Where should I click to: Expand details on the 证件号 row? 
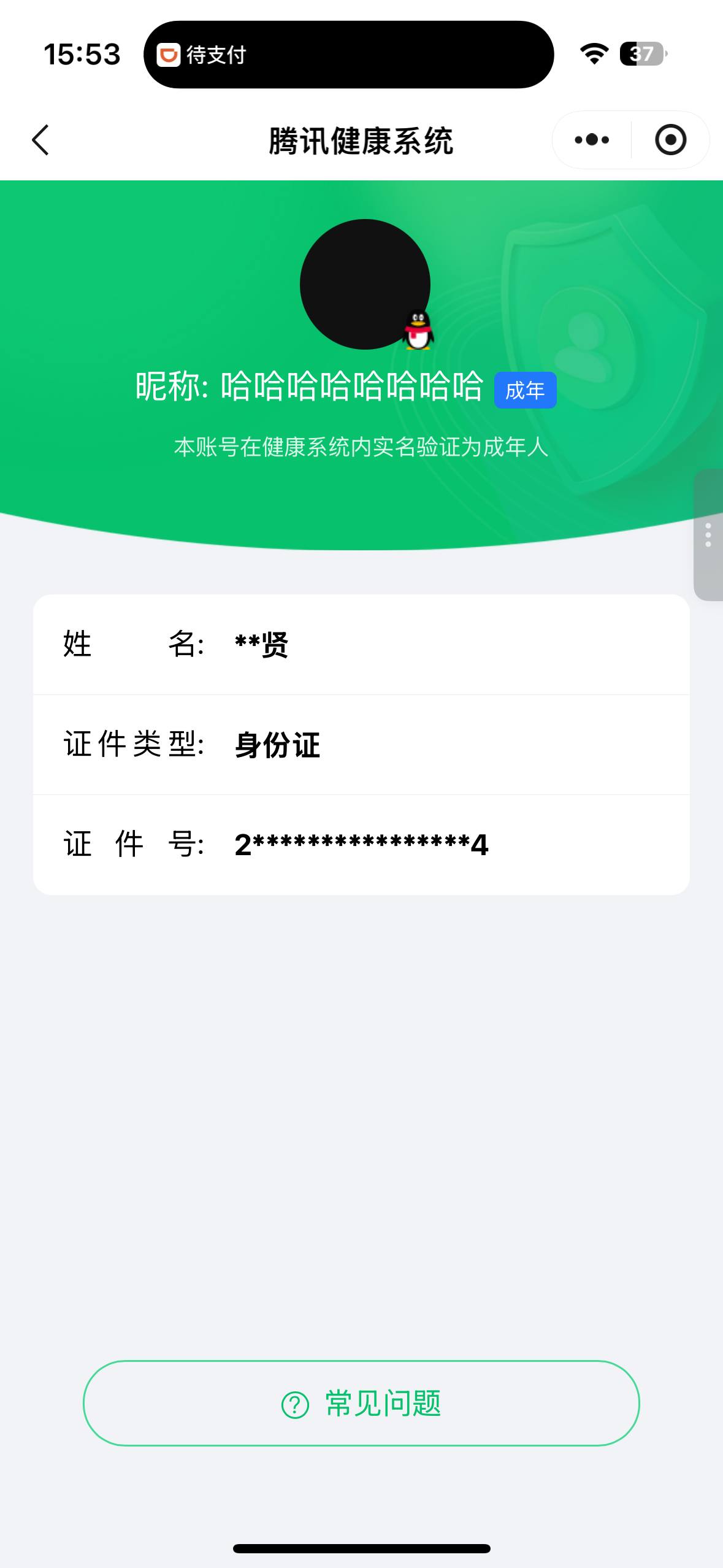coord(362,845)
